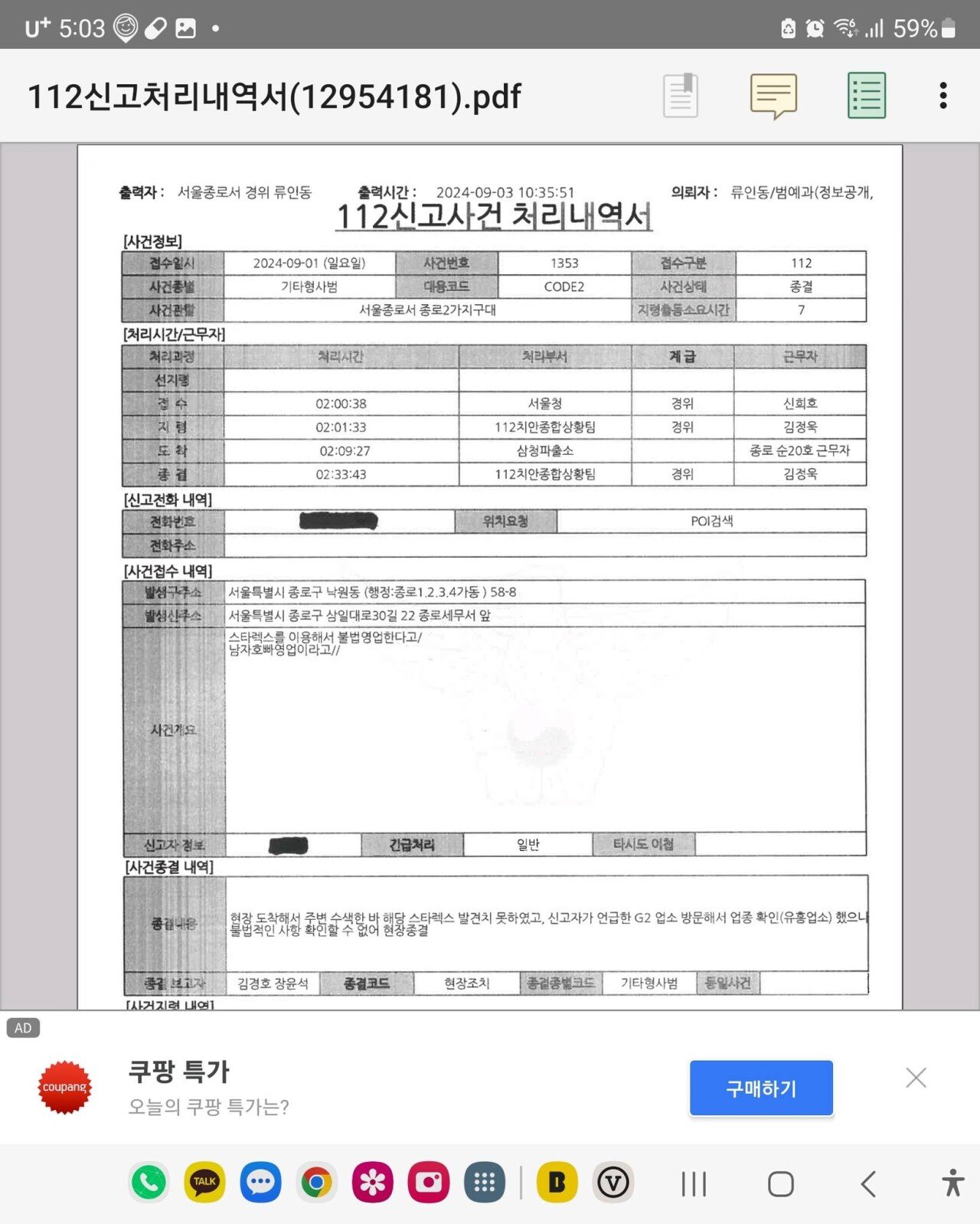Launch the red Camera app icon

[x=429, y=1182]
